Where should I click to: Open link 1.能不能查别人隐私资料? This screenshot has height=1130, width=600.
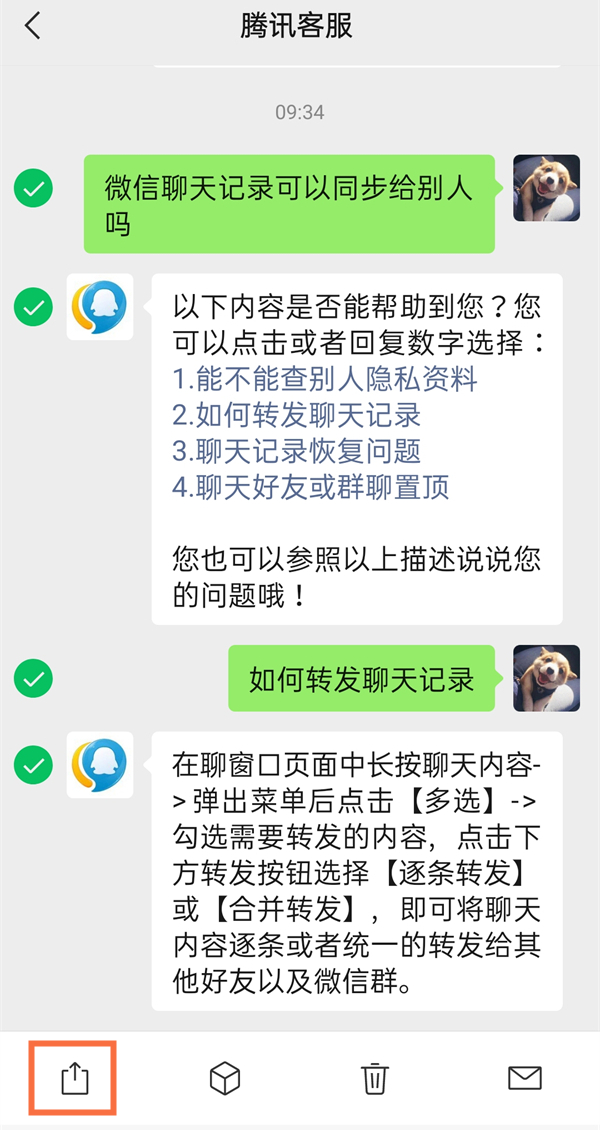325,379
